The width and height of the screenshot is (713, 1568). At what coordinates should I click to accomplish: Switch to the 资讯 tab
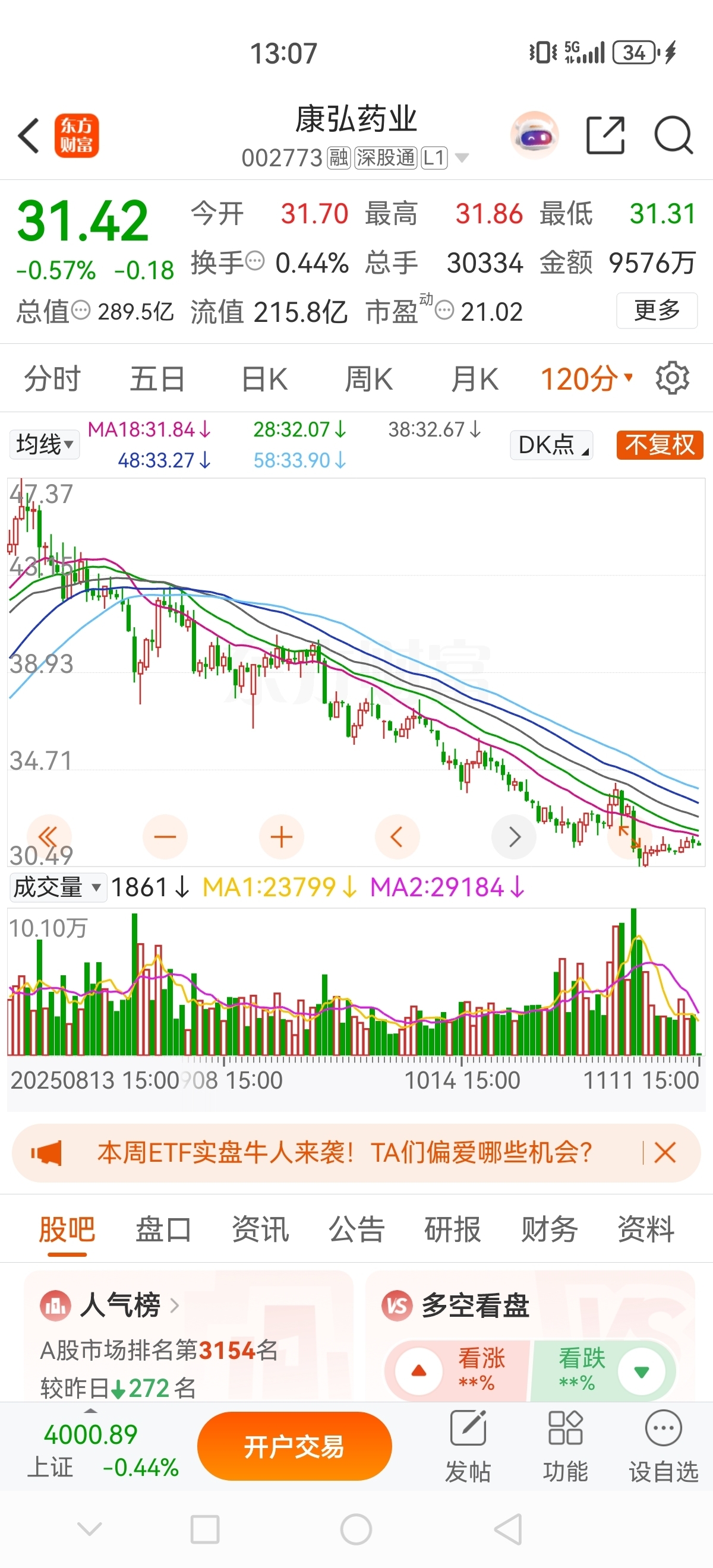click(260, 1229)
